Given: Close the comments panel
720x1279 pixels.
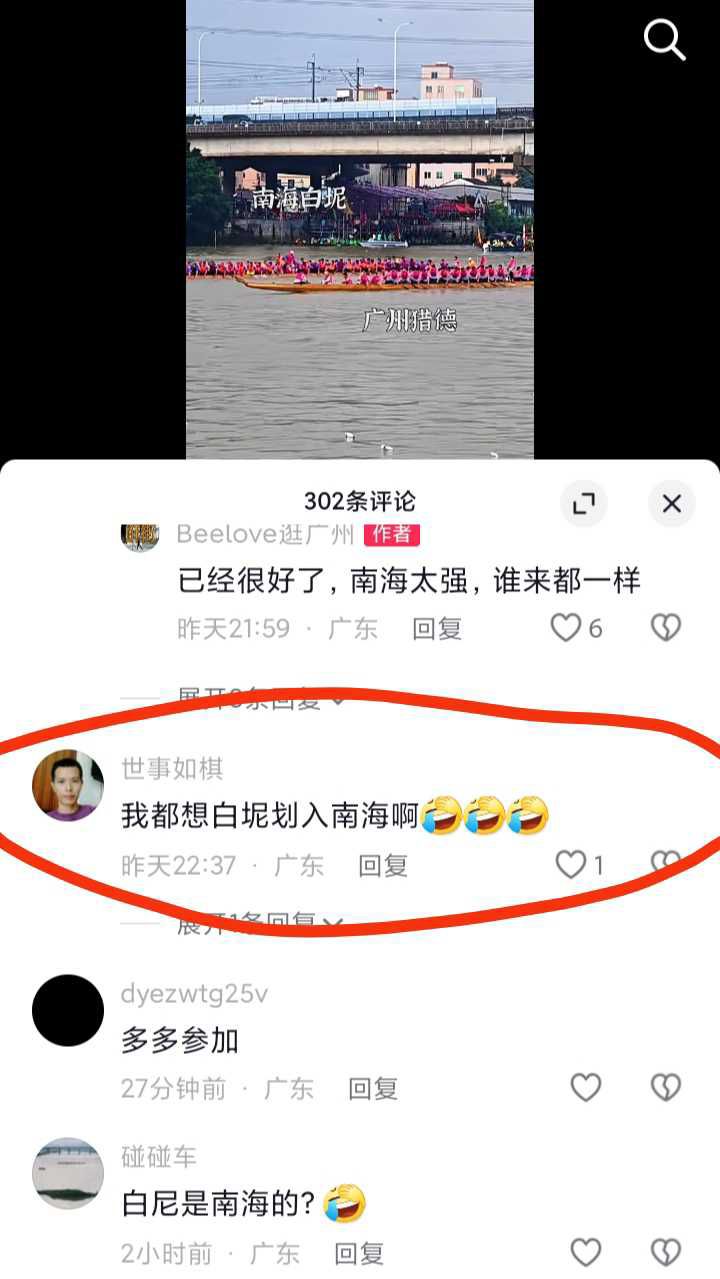Looking at the screenshot, I should [x=671, y=504].
